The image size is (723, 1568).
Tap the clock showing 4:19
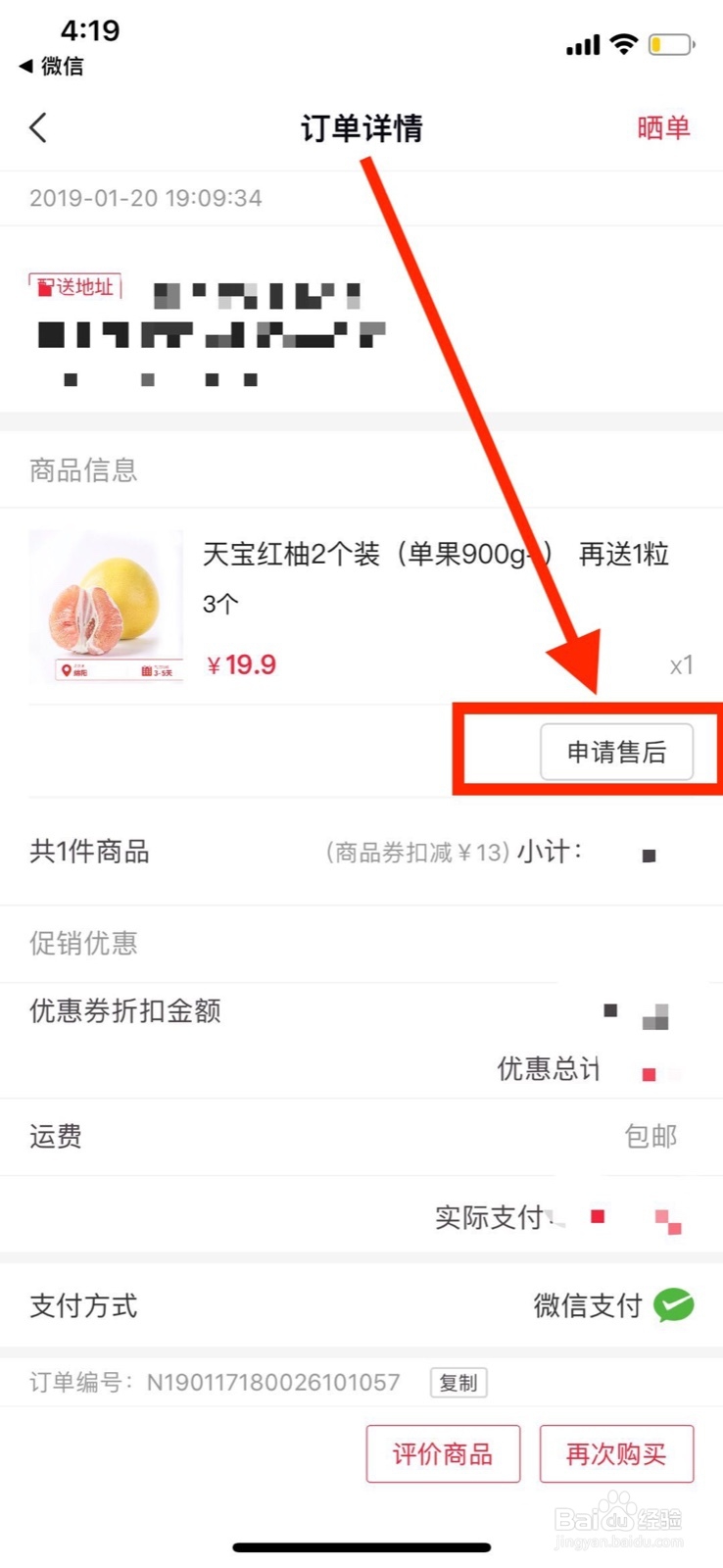[x=91, y=31]
